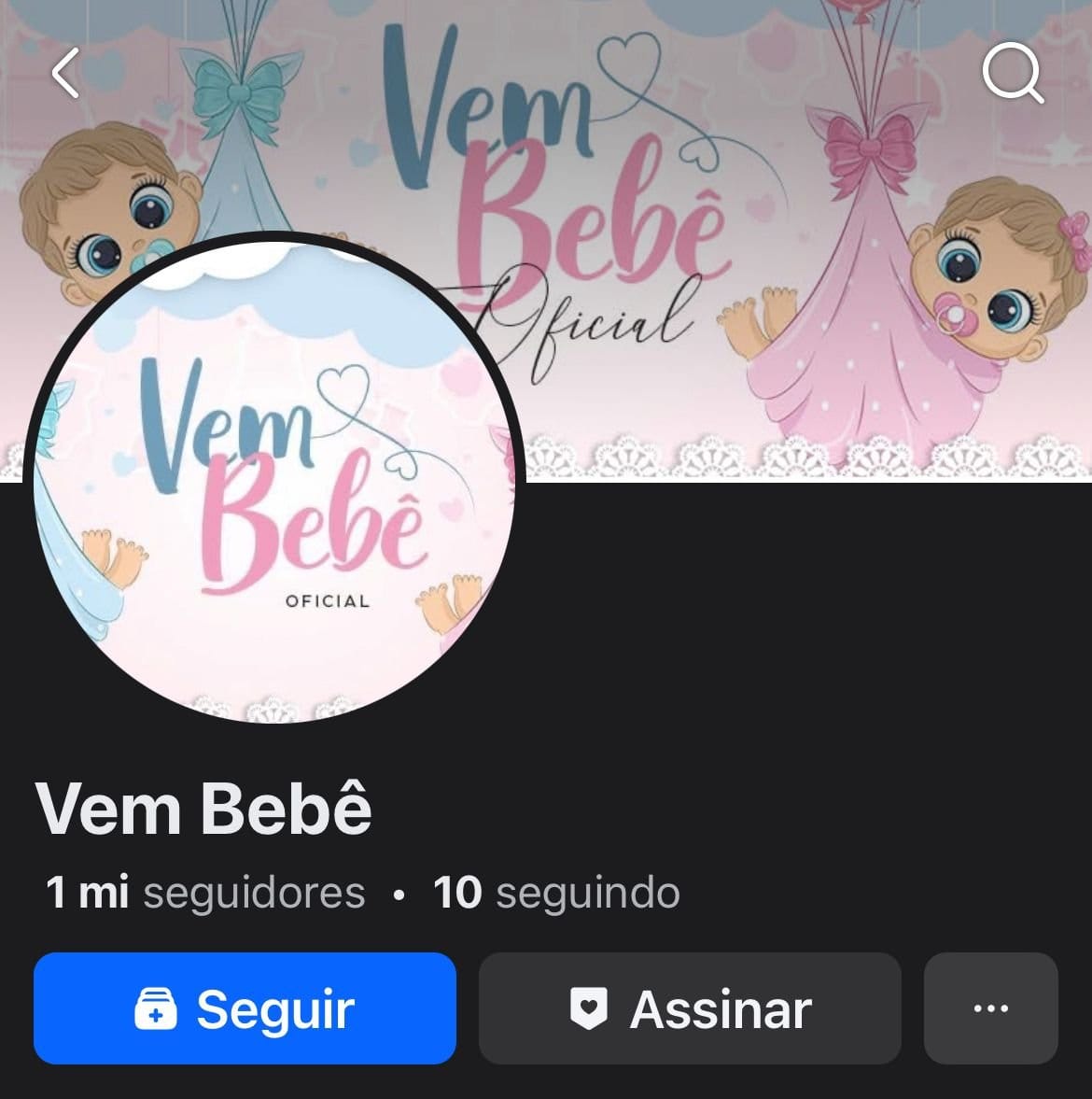This screenshot has width=1092, height=1099.
Task: Toggle following by pressing Seguir
Action: point(245,1008)
